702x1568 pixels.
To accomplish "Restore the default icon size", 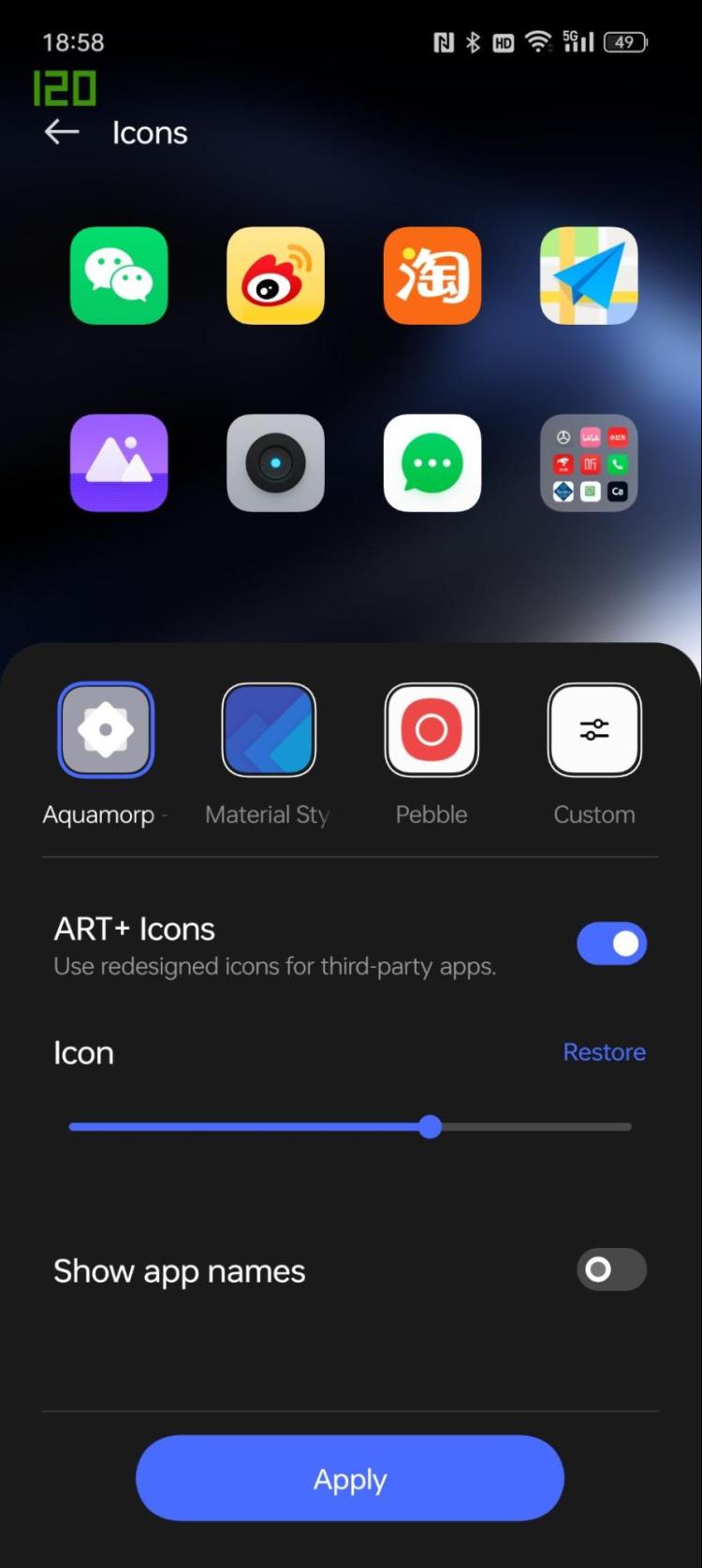I will pos(604,1052).
